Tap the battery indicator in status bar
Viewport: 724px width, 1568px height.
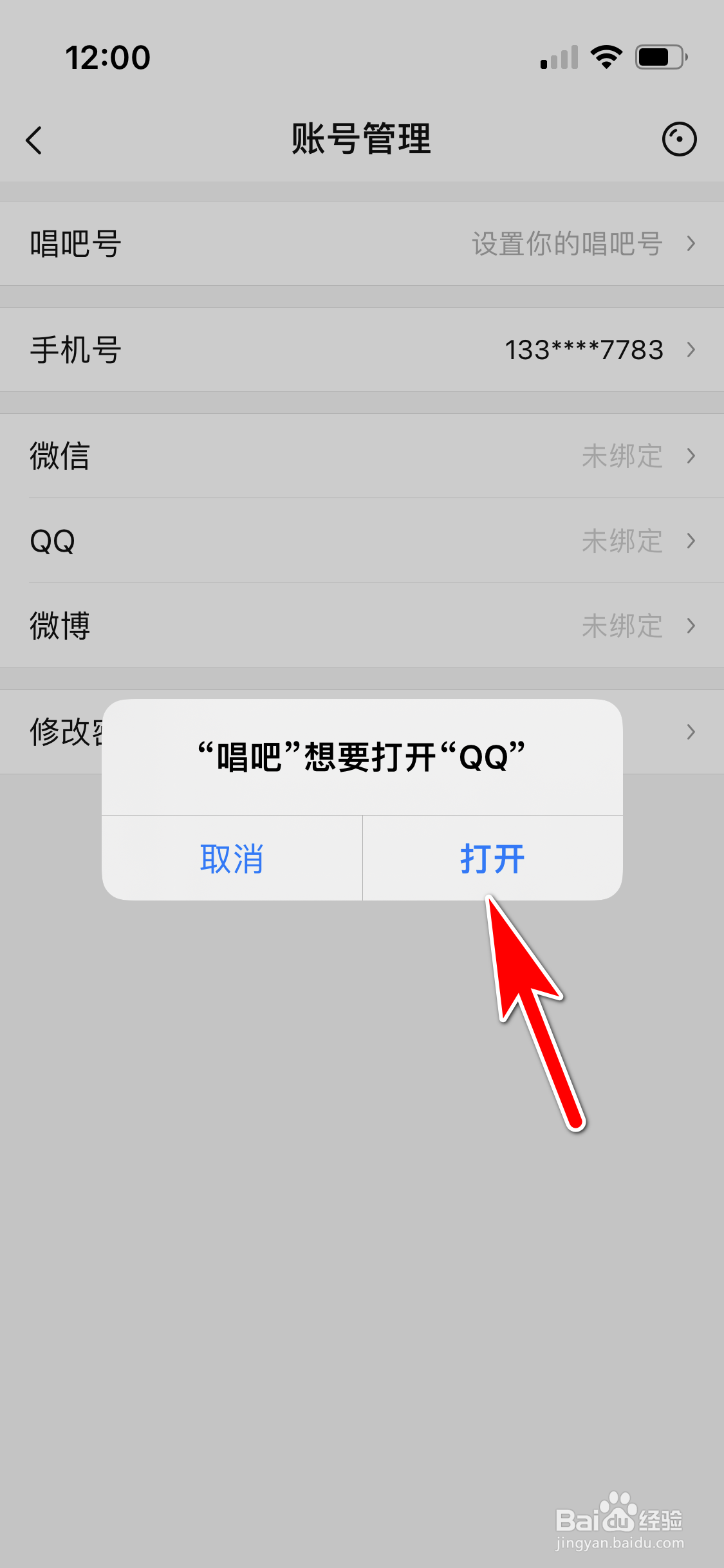coord(658,57)
